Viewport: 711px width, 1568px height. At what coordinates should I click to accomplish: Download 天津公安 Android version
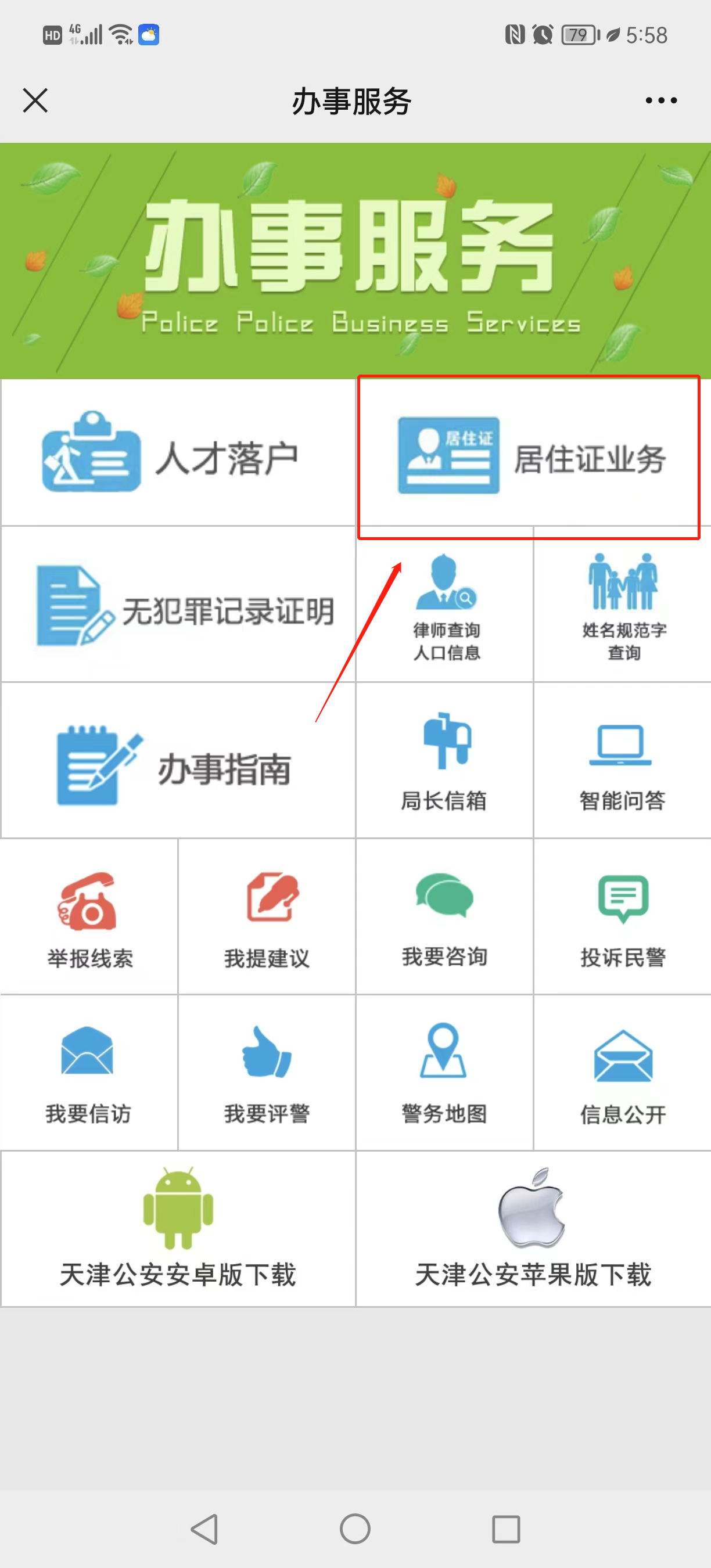(178, 1229)
